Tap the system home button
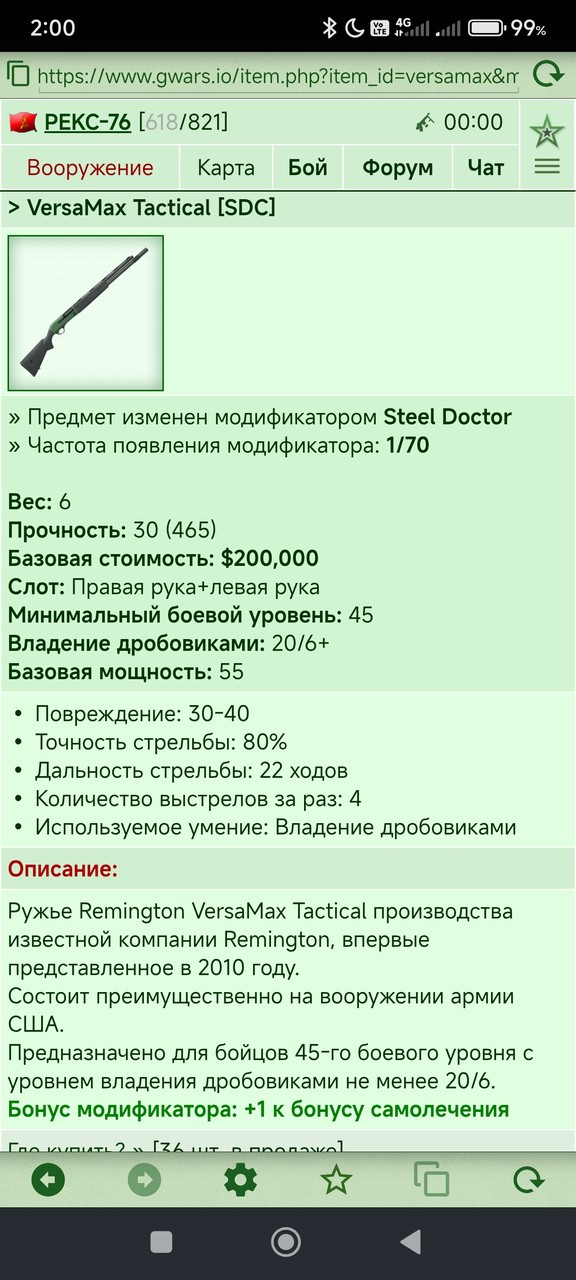 click(x=286, y=1242)
